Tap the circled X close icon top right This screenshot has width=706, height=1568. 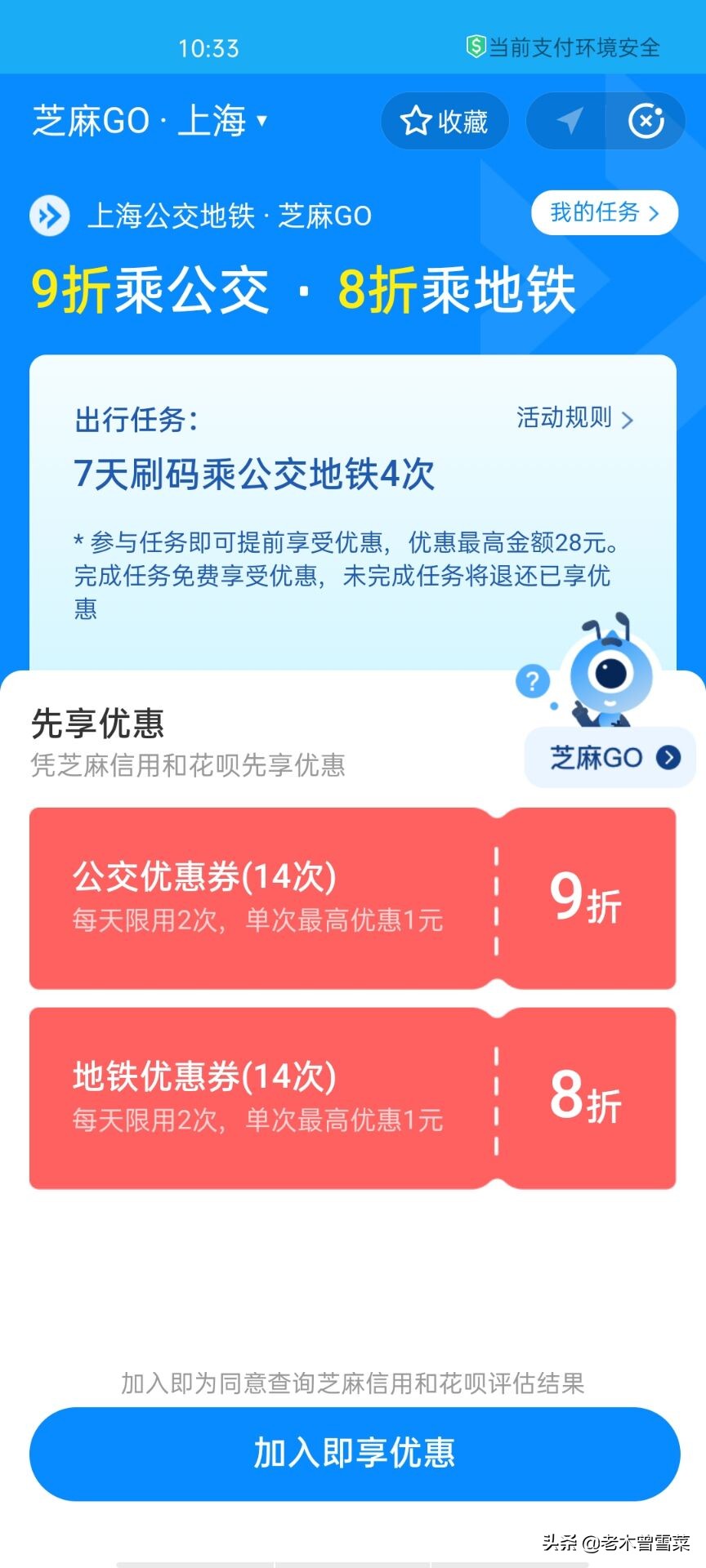647,121
